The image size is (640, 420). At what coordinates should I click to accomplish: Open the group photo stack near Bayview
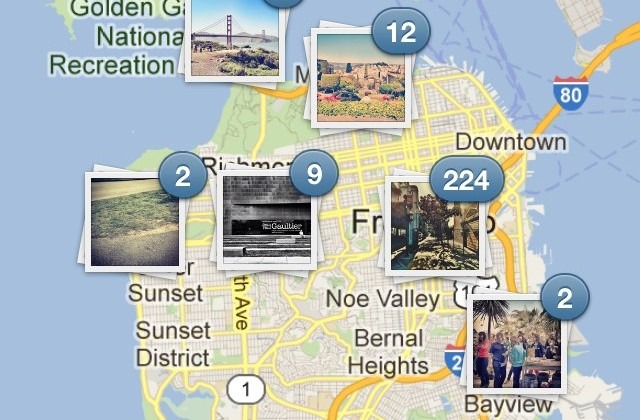tap(515, 342)
